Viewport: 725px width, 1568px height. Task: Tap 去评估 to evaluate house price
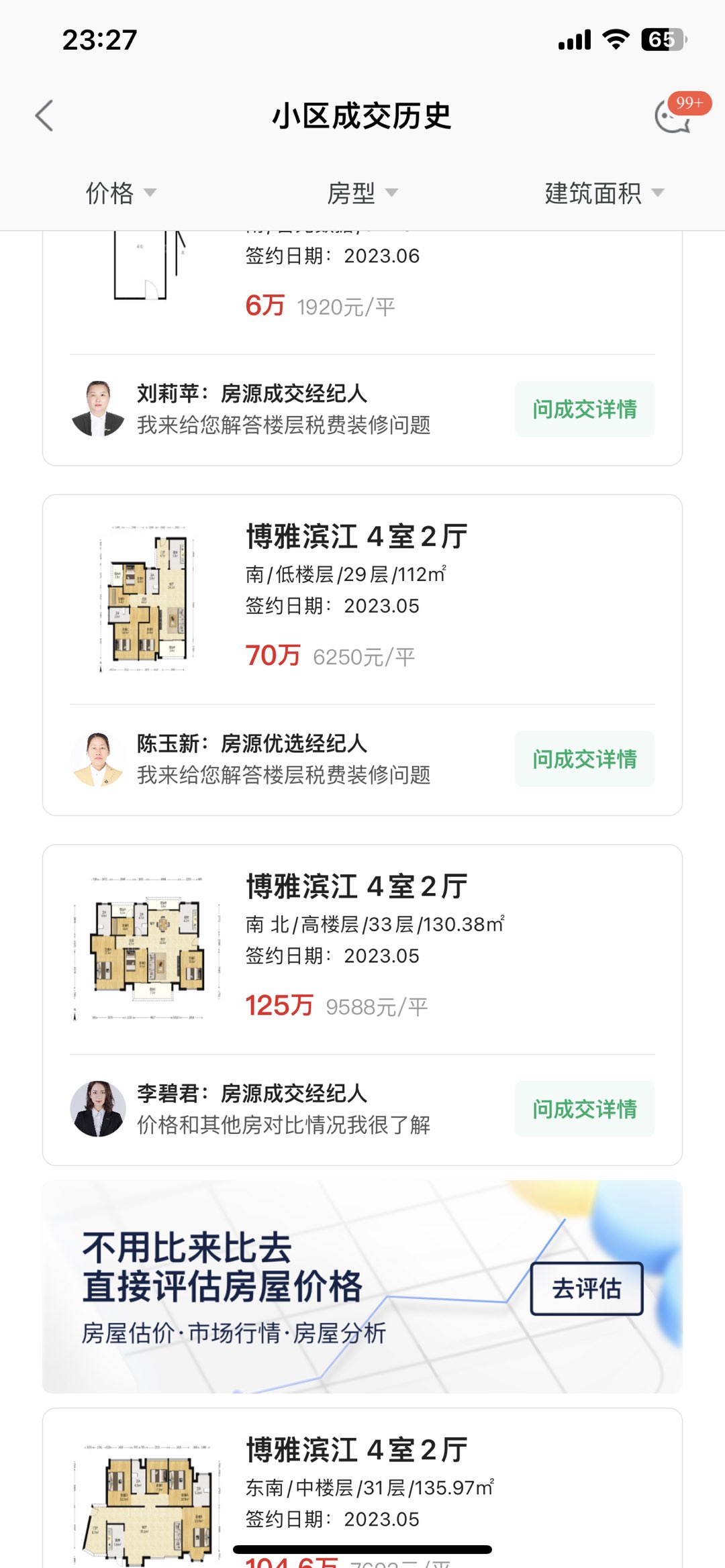click(x=586, y=1288)
